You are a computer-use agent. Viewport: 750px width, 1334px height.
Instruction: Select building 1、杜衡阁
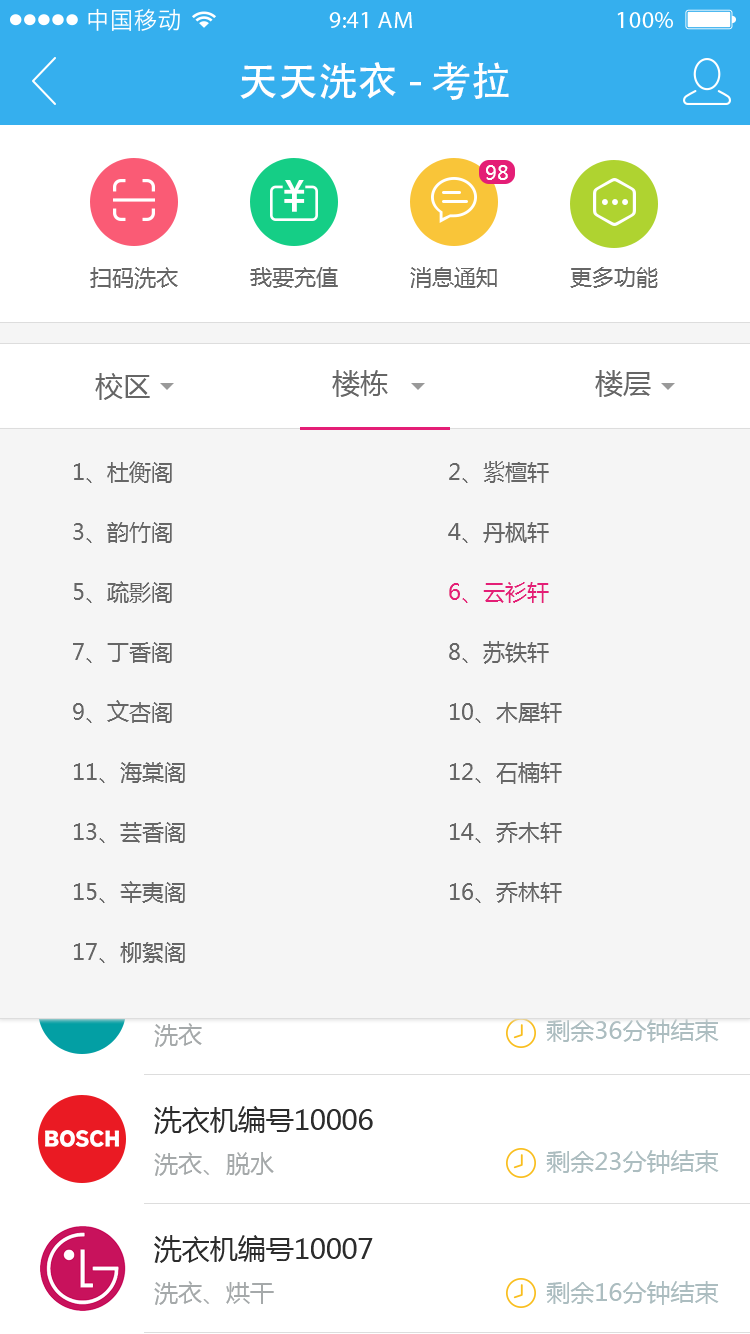point(122,472)
